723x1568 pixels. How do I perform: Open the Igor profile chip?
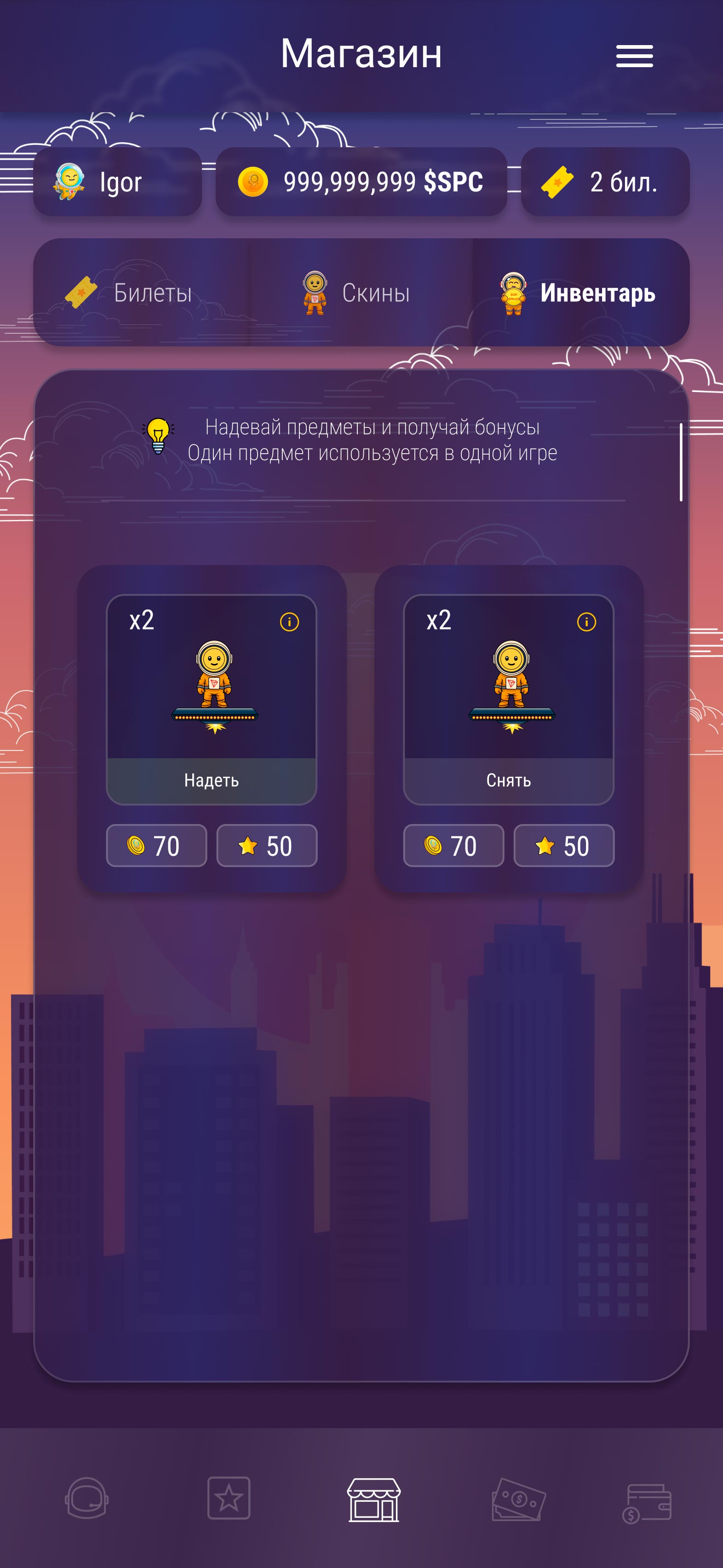[117, 182]
